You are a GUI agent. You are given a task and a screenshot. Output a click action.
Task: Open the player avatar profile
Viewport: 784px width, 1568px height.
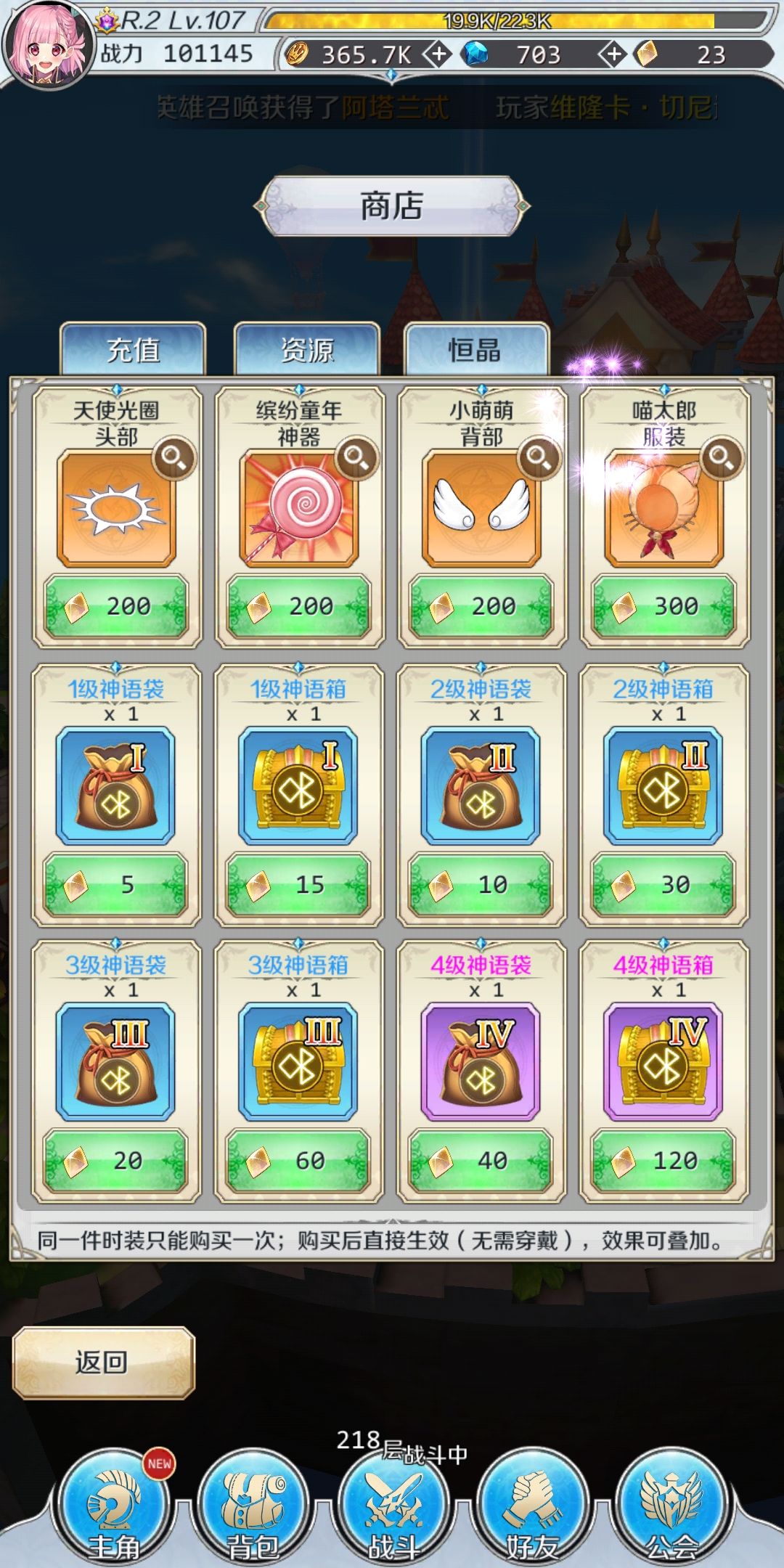click(47, 45)
